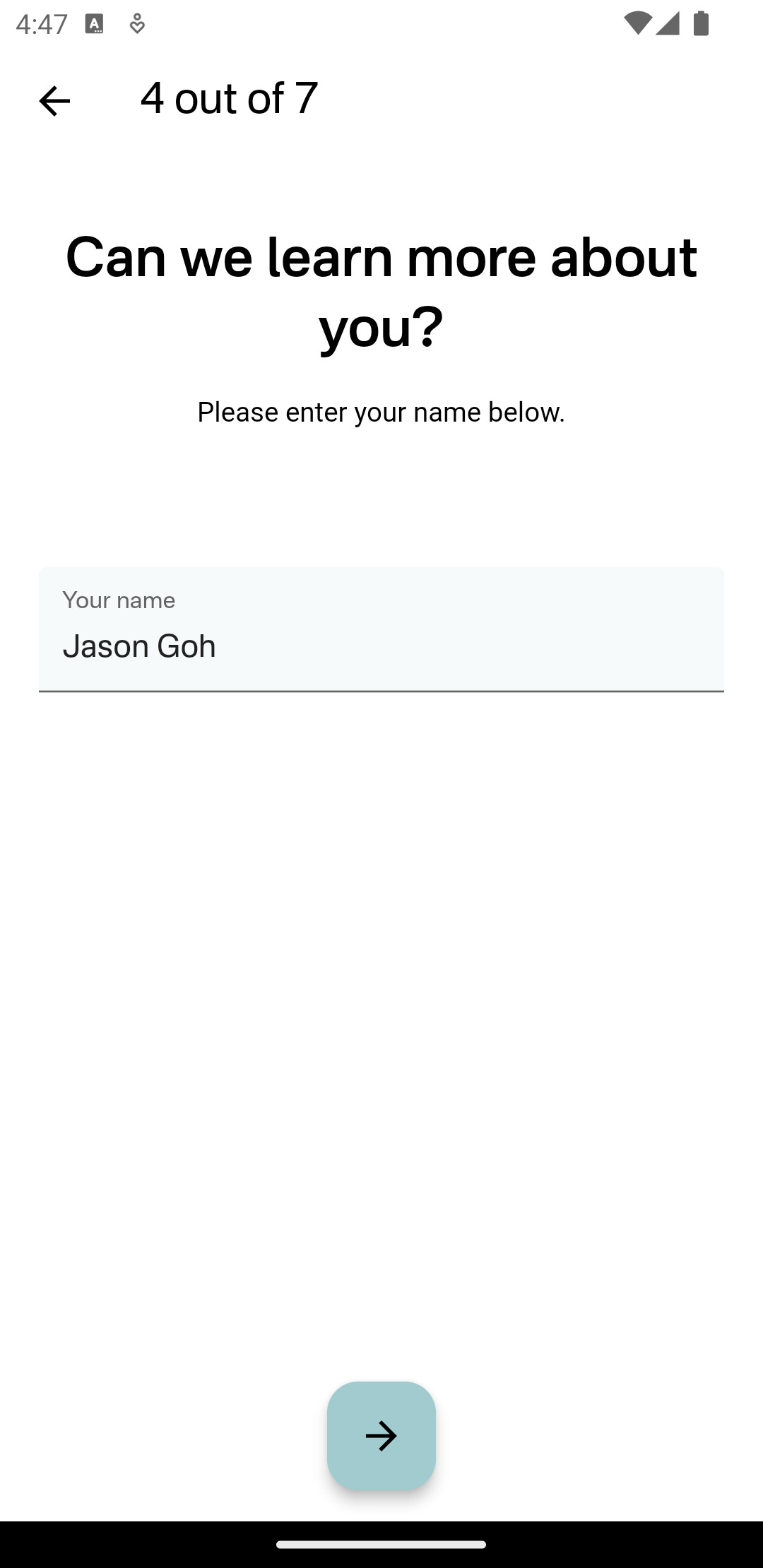Tap the battery status icon

[699, 23]
